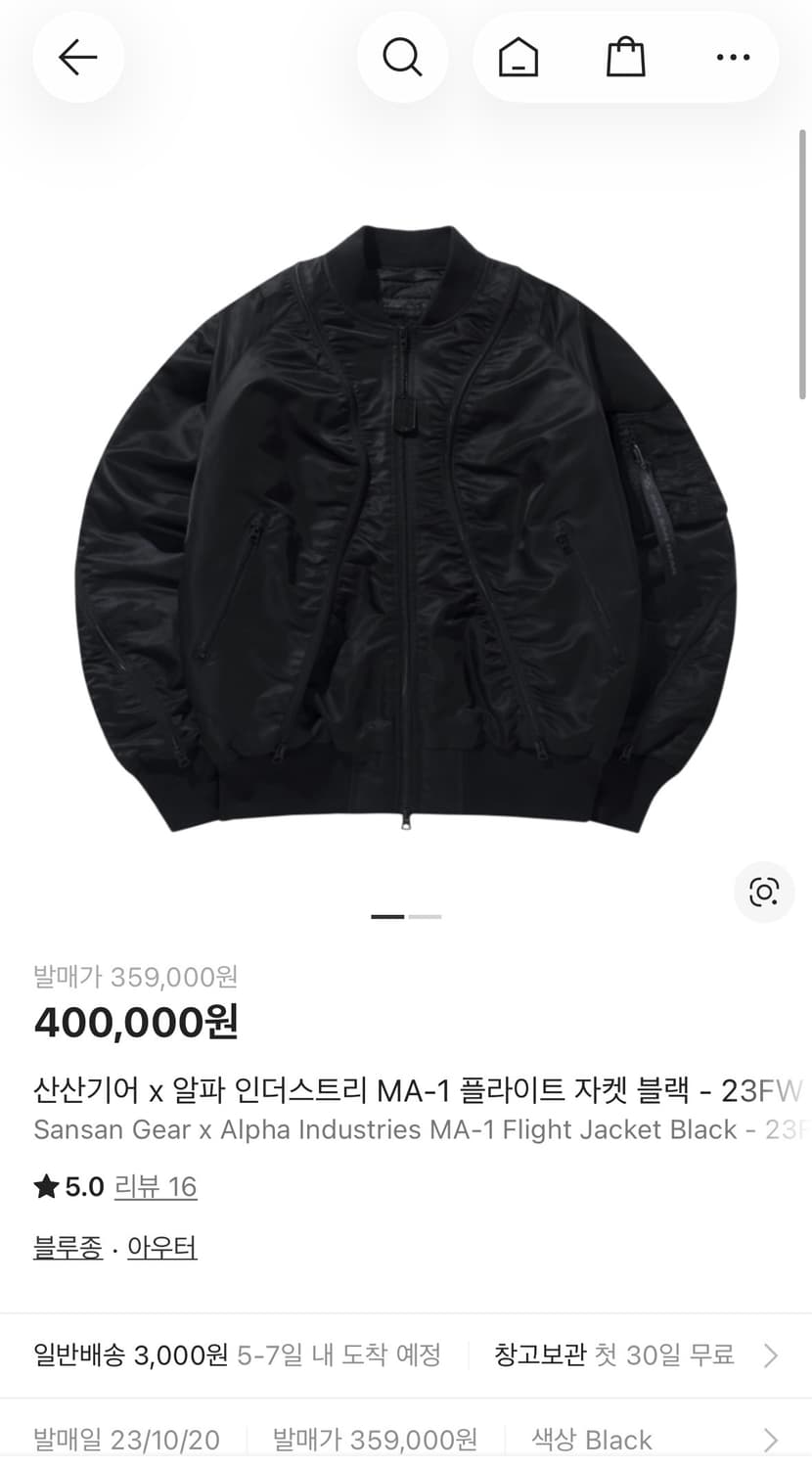812x1468 pixels.
Task: Browse the 블루종 category link
Action: 67,1247
